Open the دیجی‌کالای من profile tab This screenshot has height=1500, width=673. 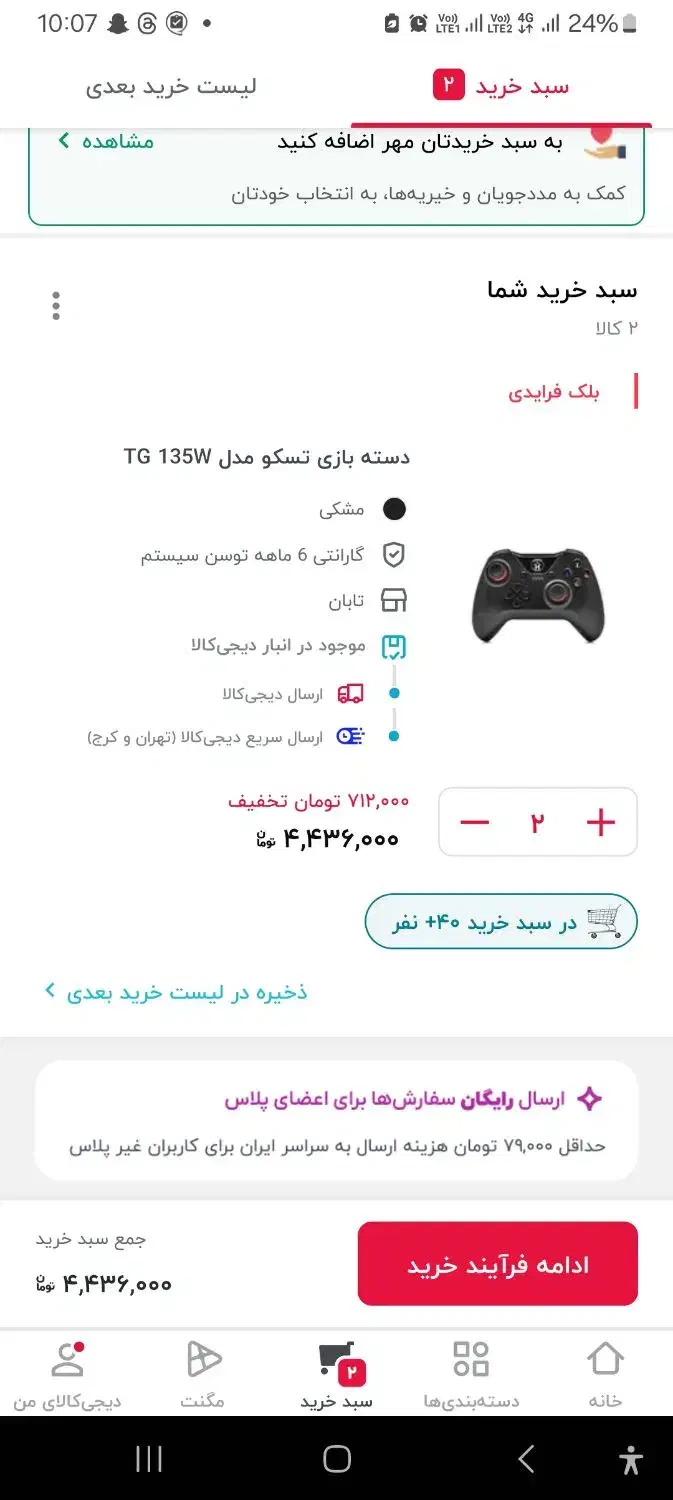pos(67,1375)
